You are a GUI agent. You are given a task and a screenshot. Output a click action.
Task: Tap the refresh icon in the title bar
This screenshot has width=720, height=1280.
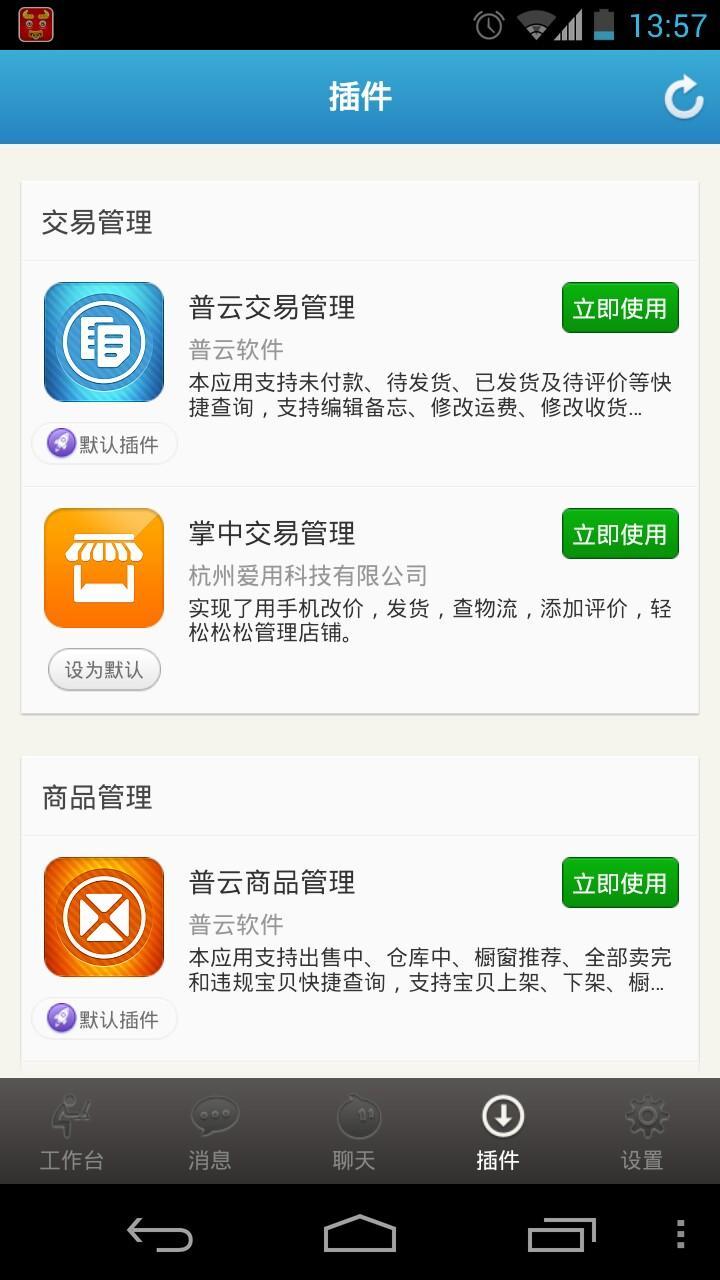684,97
